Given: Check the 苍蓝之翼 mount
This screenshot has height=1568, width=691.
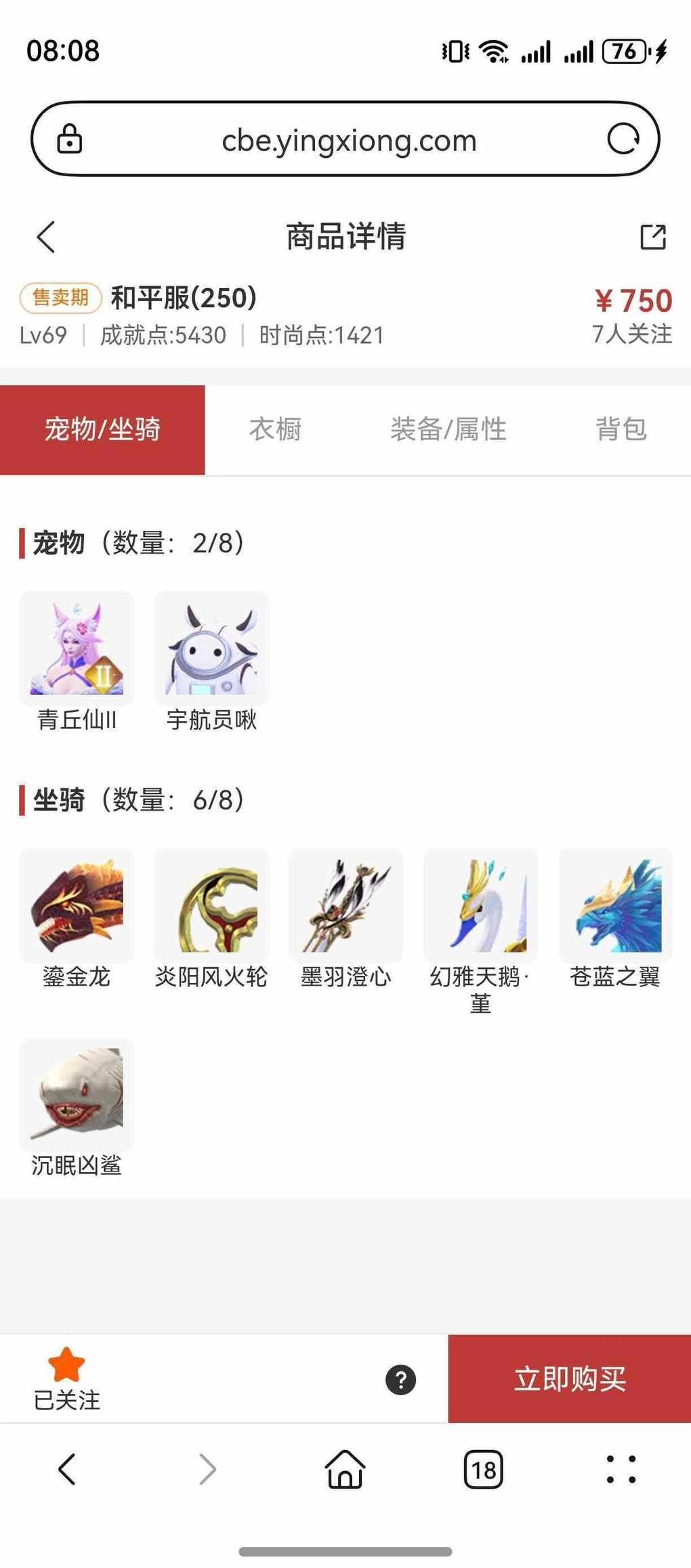Looking at the screenshot, I should pos(615,906).
